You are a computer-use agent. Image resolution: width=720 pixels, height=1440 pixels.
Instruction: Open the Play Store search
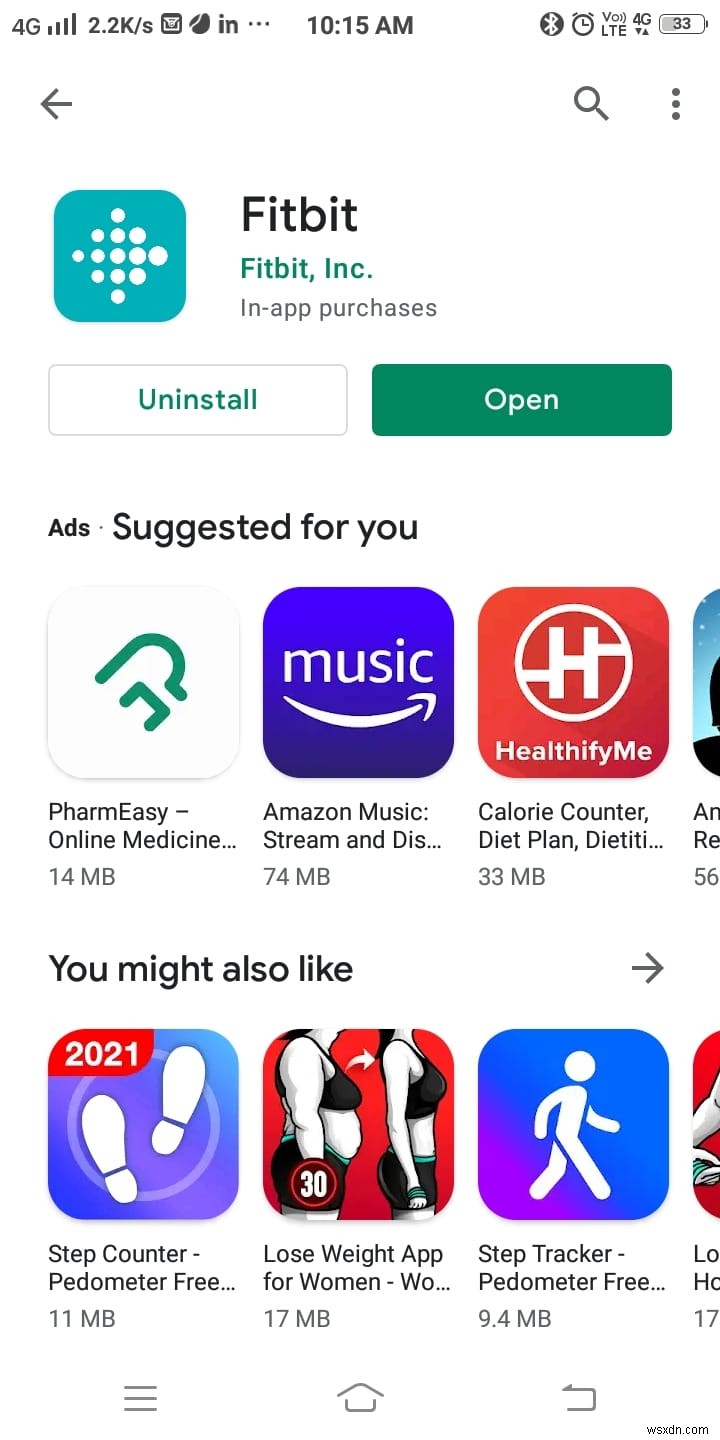(590, 103)
